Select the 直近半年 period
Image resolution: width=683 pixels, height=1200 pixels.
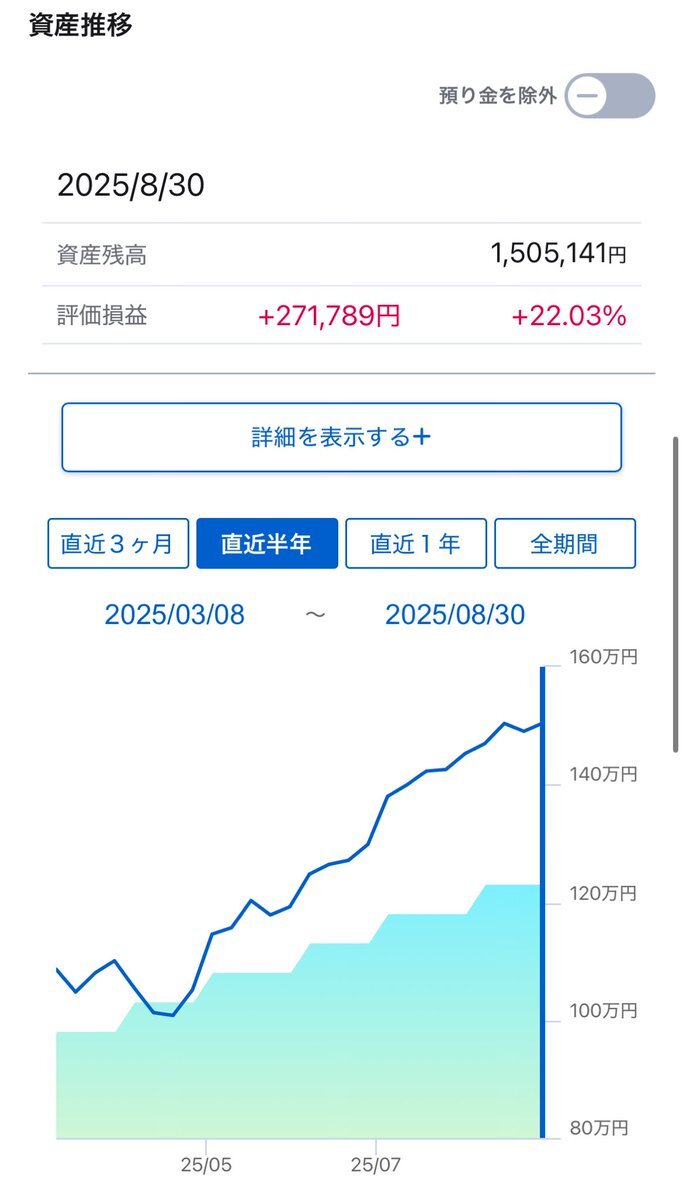[x=267, y=544]
